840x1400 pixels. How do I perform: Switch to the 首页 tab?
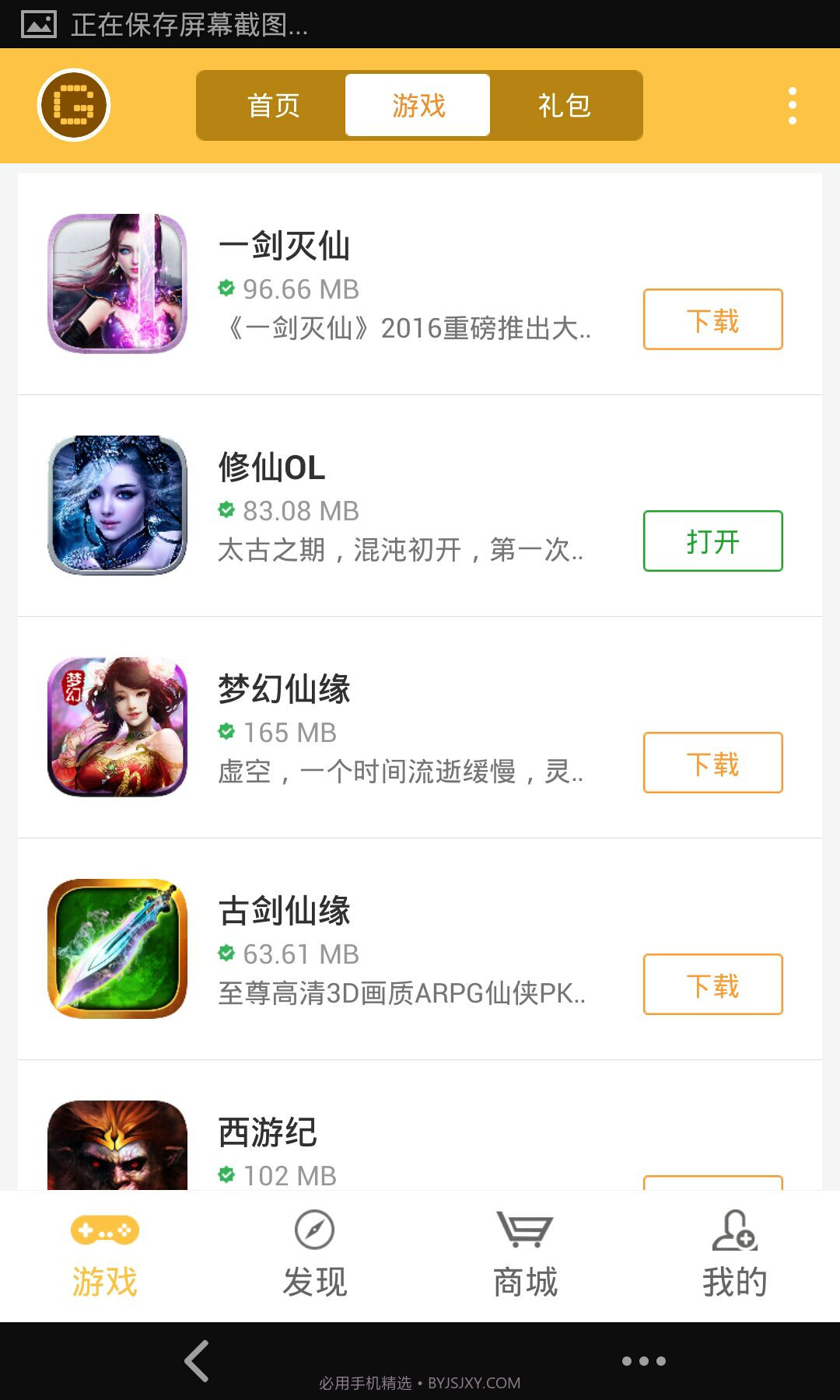click(x=274, y=105)
